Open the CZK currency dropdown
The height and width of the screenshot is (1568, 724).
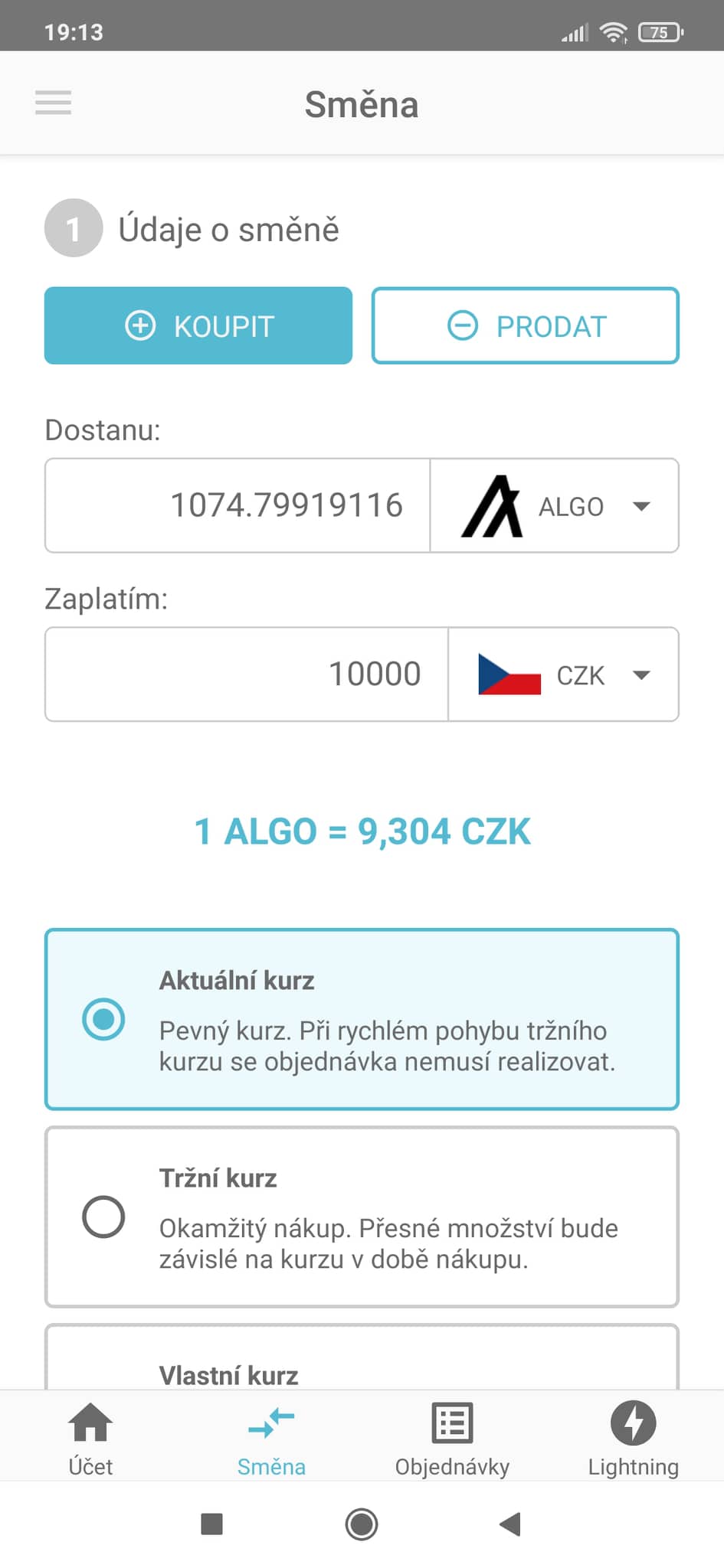click(564, 675)
